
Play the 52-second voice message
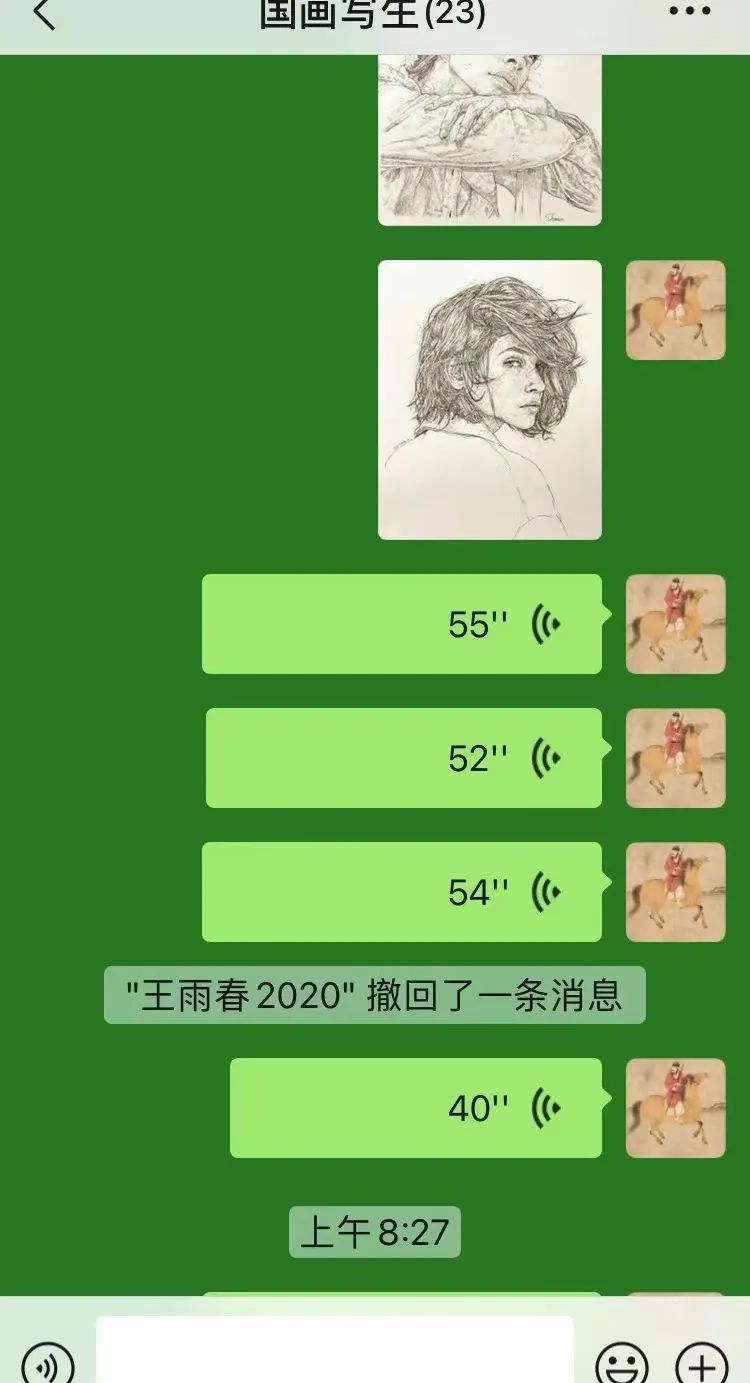(x=403, y=758)
